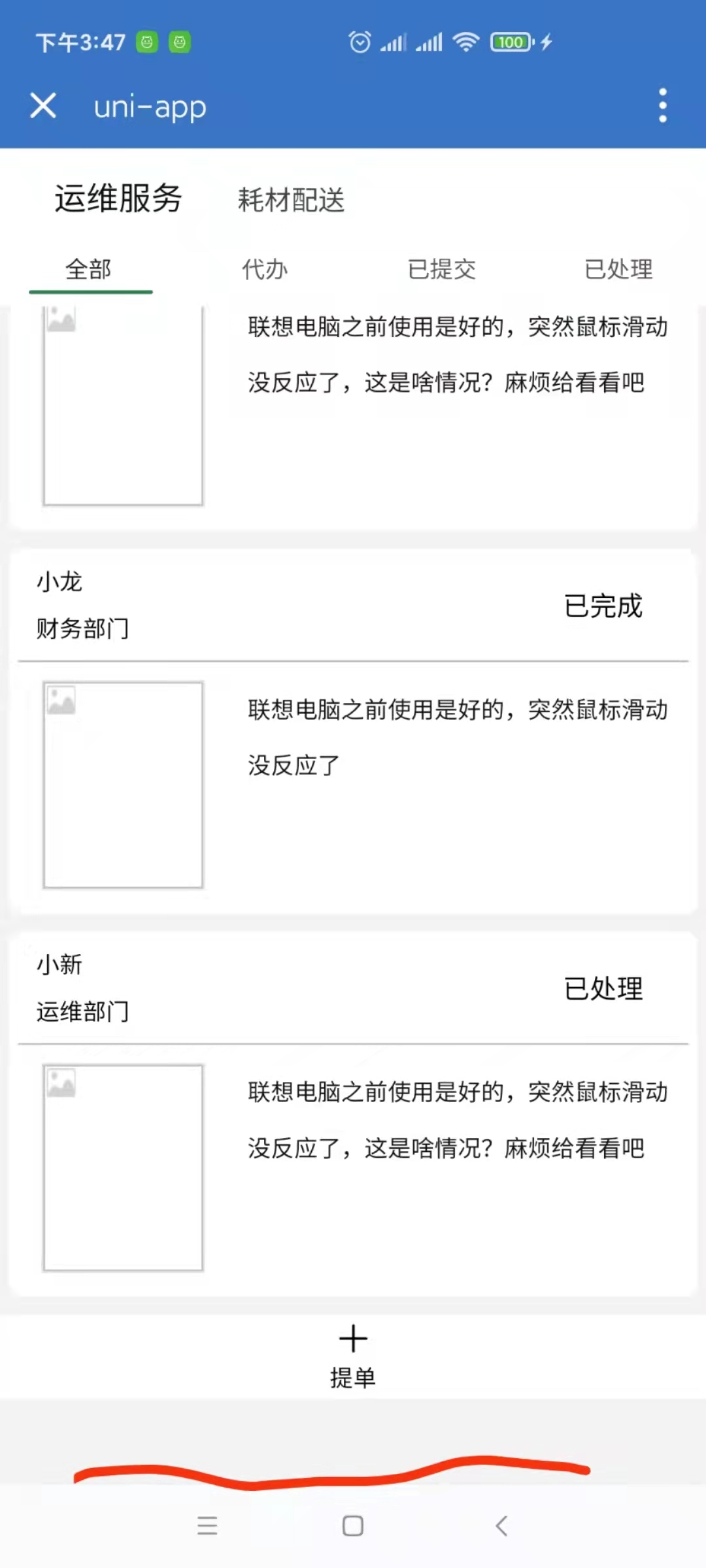Show 已处理 orders tab

click(x=618, y=269)
